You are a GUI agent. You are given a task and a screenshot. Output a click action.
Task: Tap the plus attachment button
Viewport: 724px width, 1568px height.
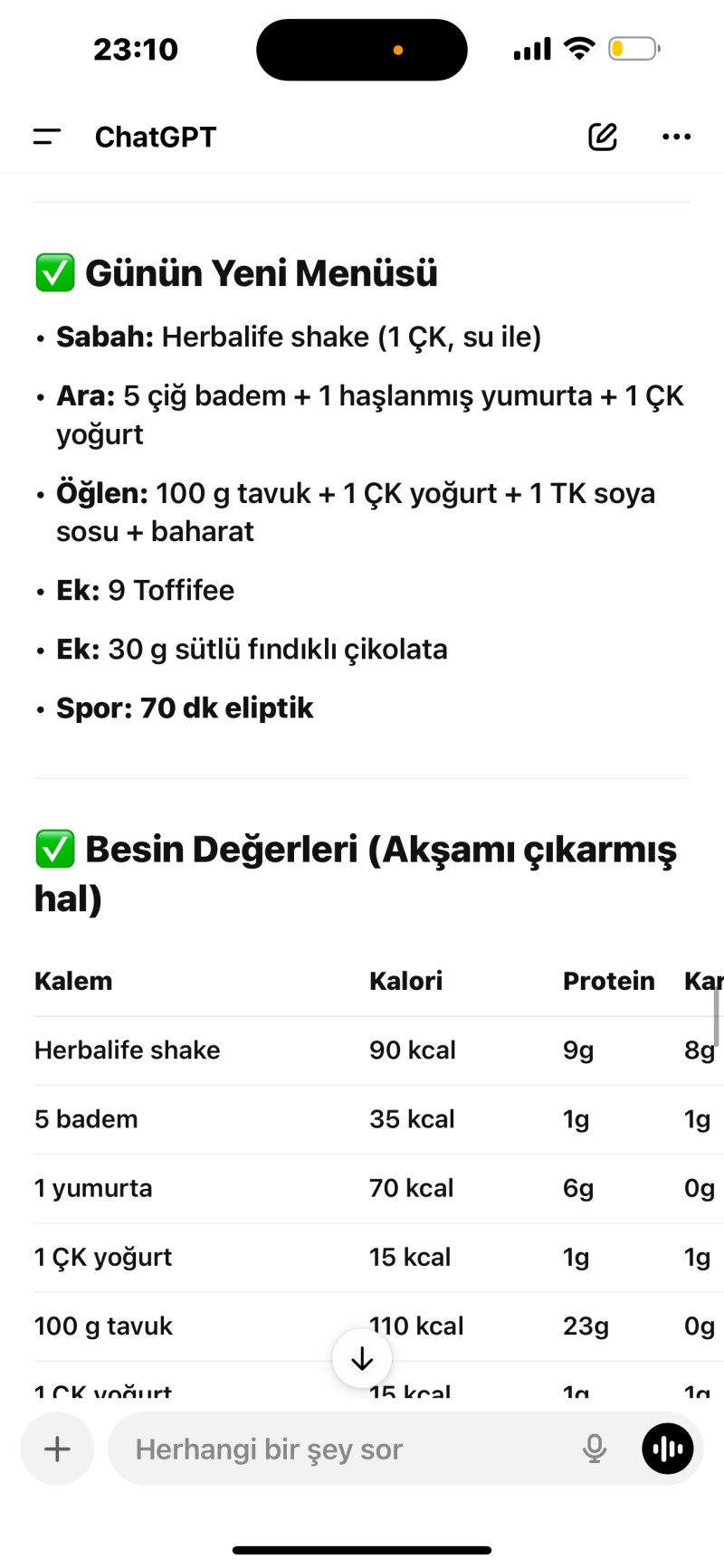(57, 1449)
